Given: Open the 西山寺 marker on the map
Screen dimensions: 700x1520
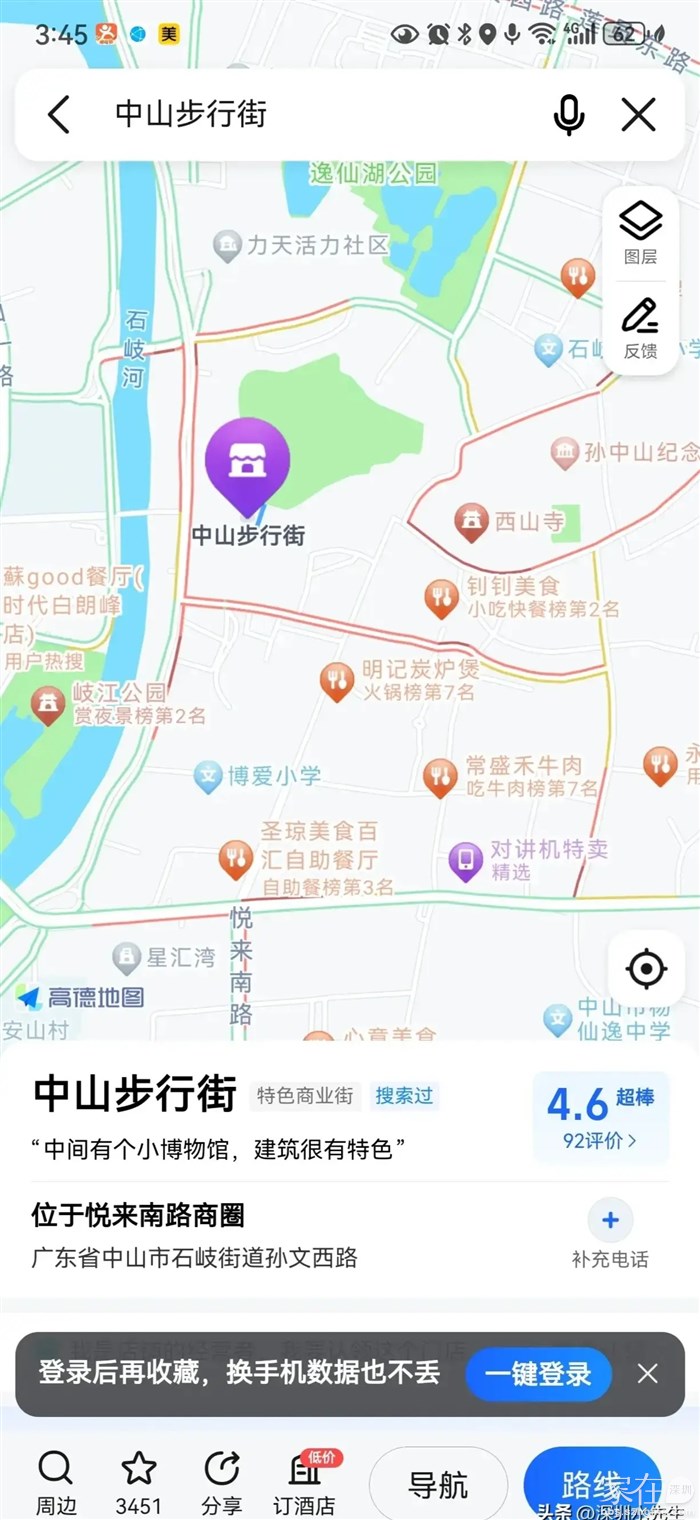Looking at the screenshot, I should [x=471, y=521].
